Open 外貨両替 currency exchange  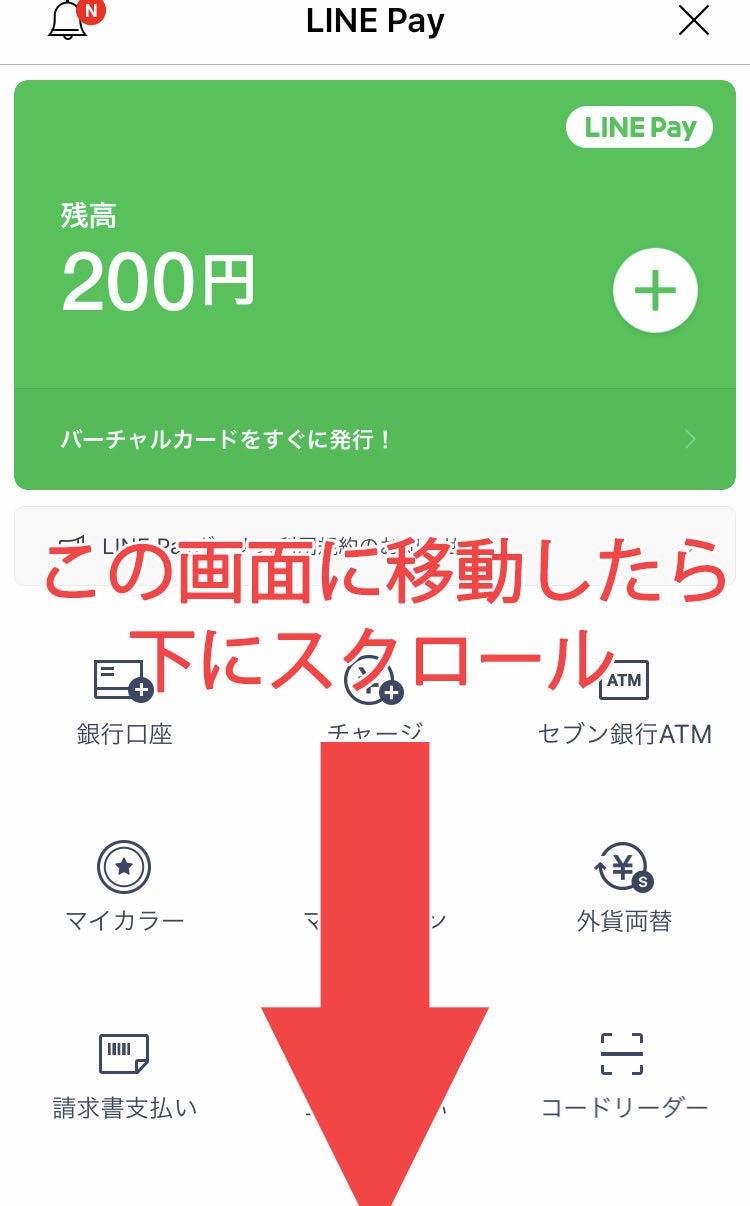[624, 885]
